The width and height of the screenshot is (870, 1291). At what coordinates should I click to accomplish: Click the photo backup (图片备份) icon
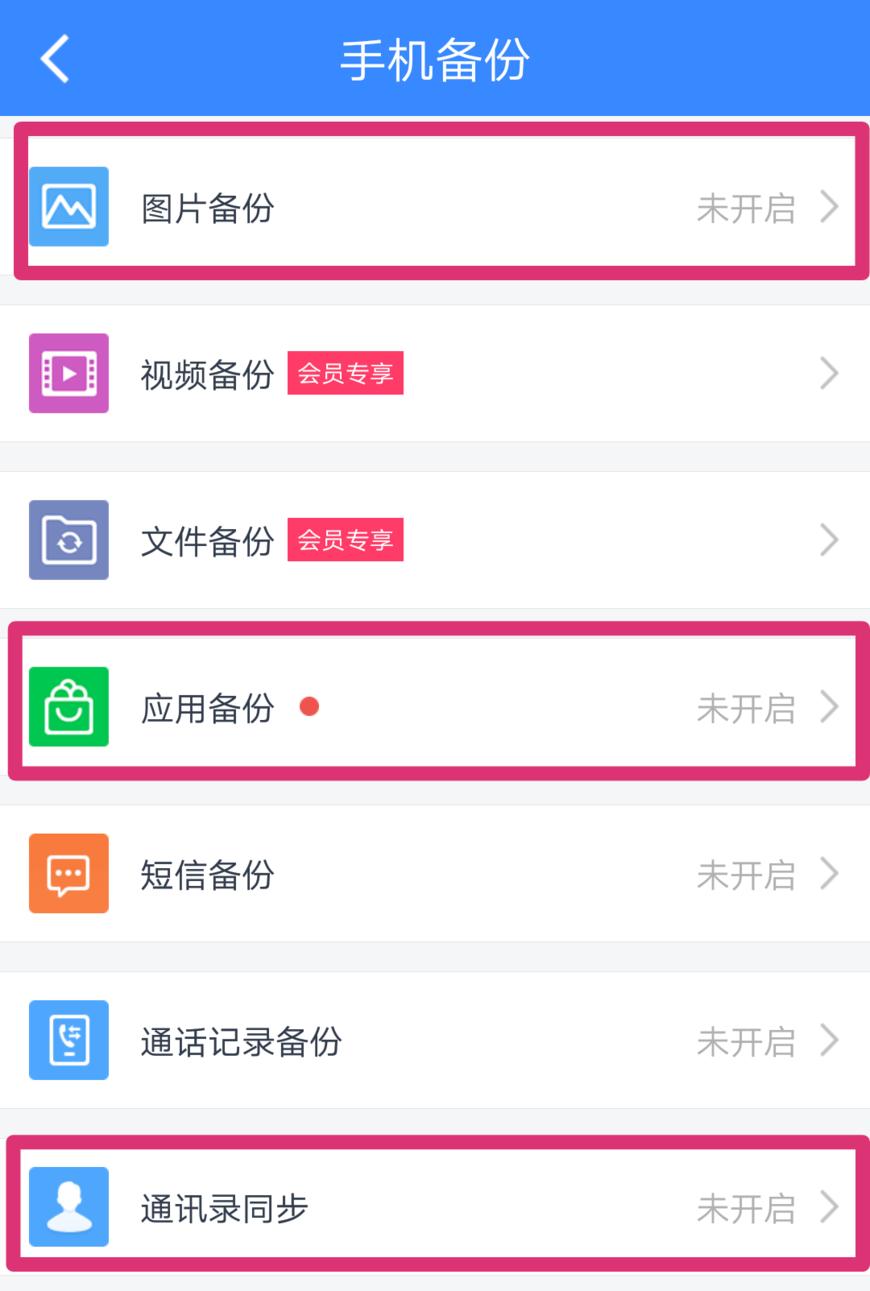[68, 206]
